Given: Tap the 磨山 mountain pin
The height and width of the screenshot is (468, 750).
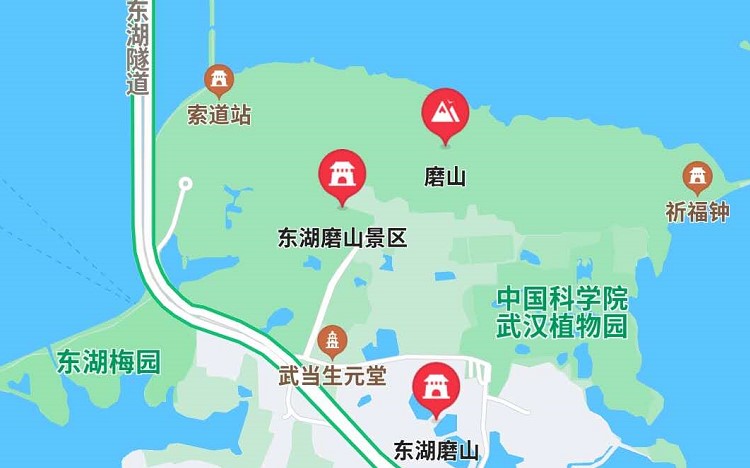Looking at the screenshot, I should (x=443, y=114).
